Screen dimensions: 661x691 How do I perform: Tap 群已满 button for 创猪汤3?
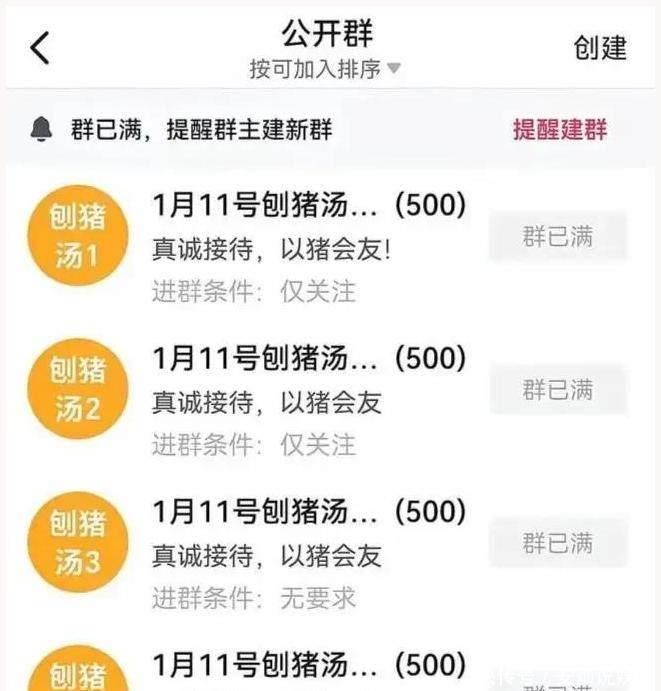click(x=557, y=543)
